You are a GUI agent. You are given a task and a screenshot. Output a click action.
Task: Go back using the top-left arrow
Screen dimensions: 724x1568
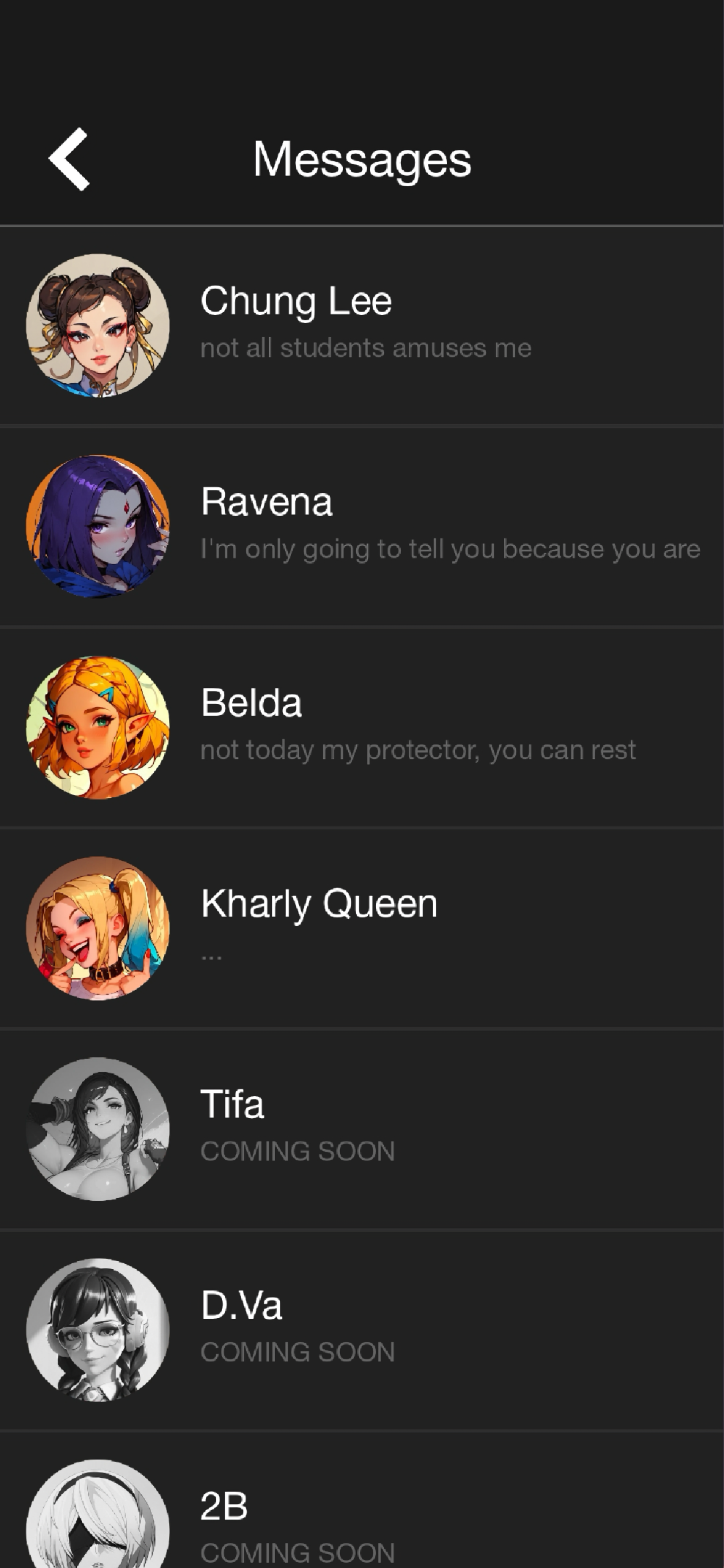[69, 159]
